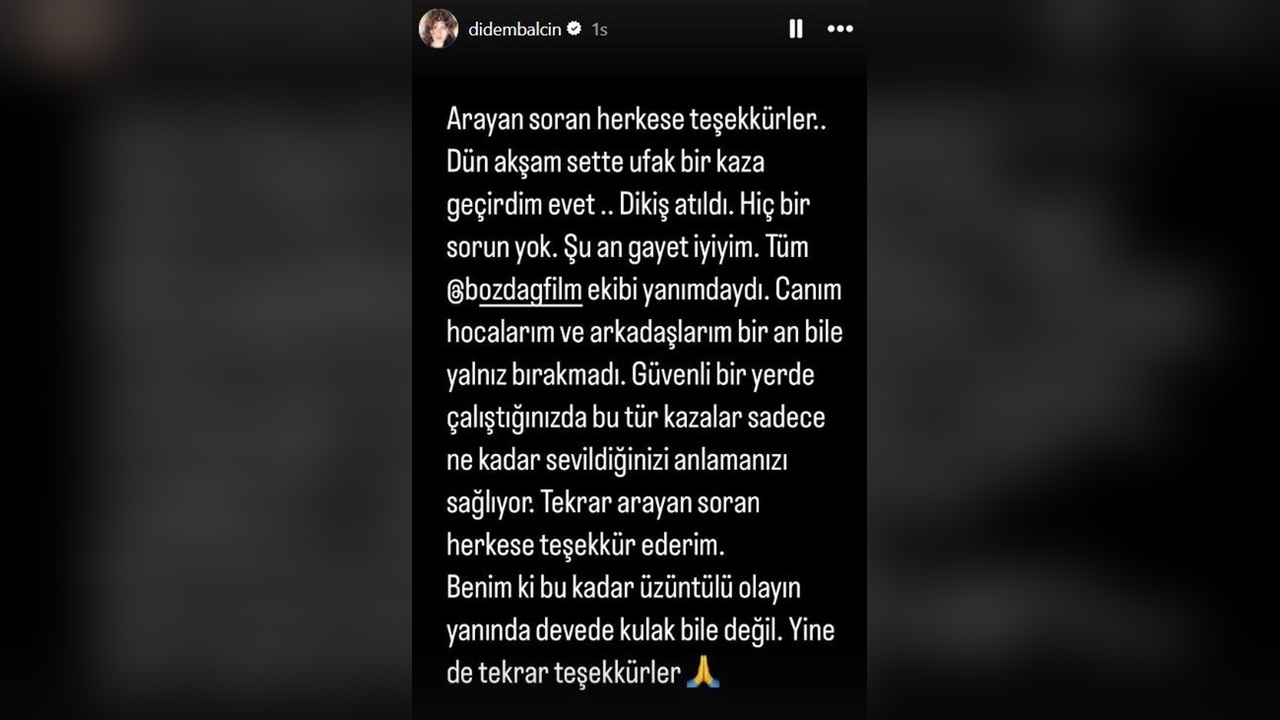Pause the story playback
The width and height of the screenshot is (1280, 720).
pos(796,29)
